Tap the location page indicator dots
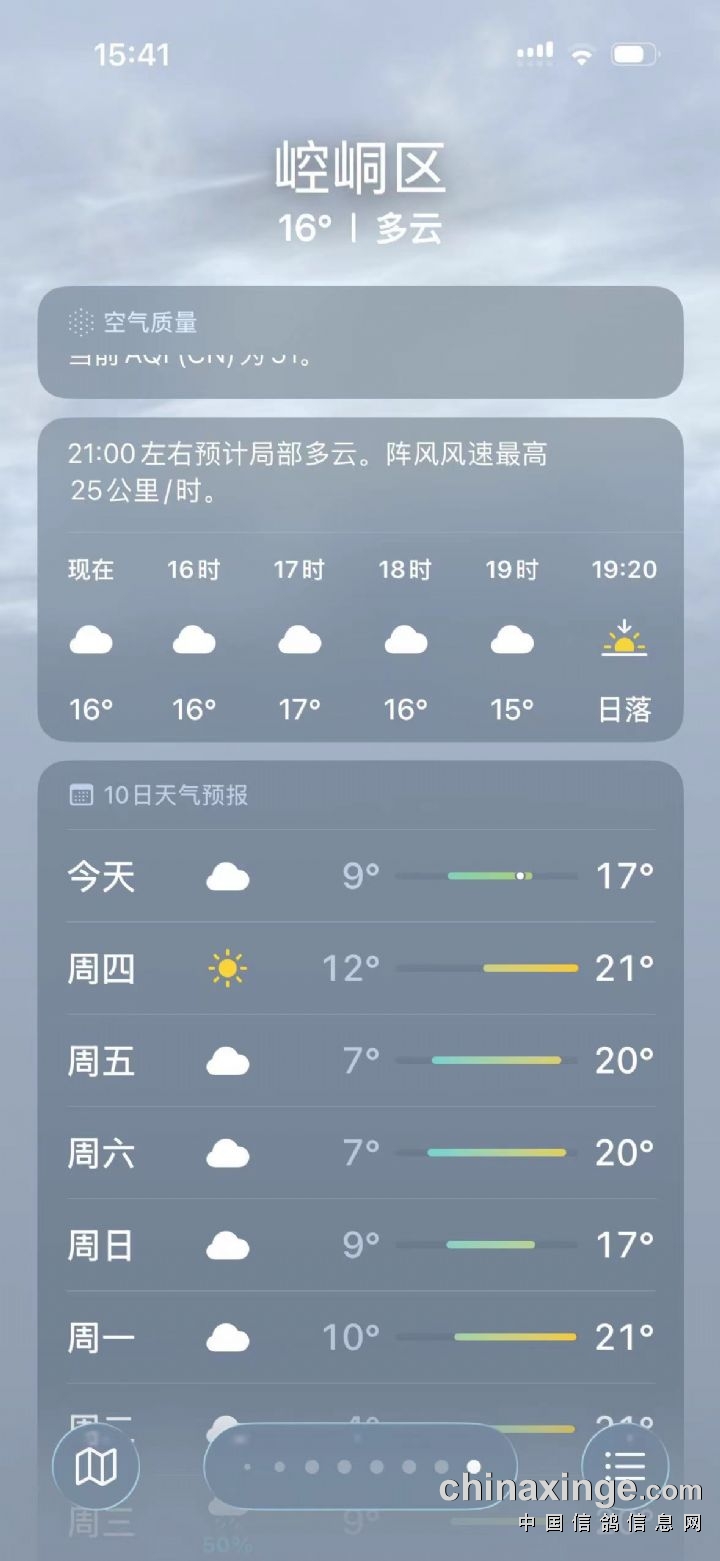 (x=360, y=1467)
